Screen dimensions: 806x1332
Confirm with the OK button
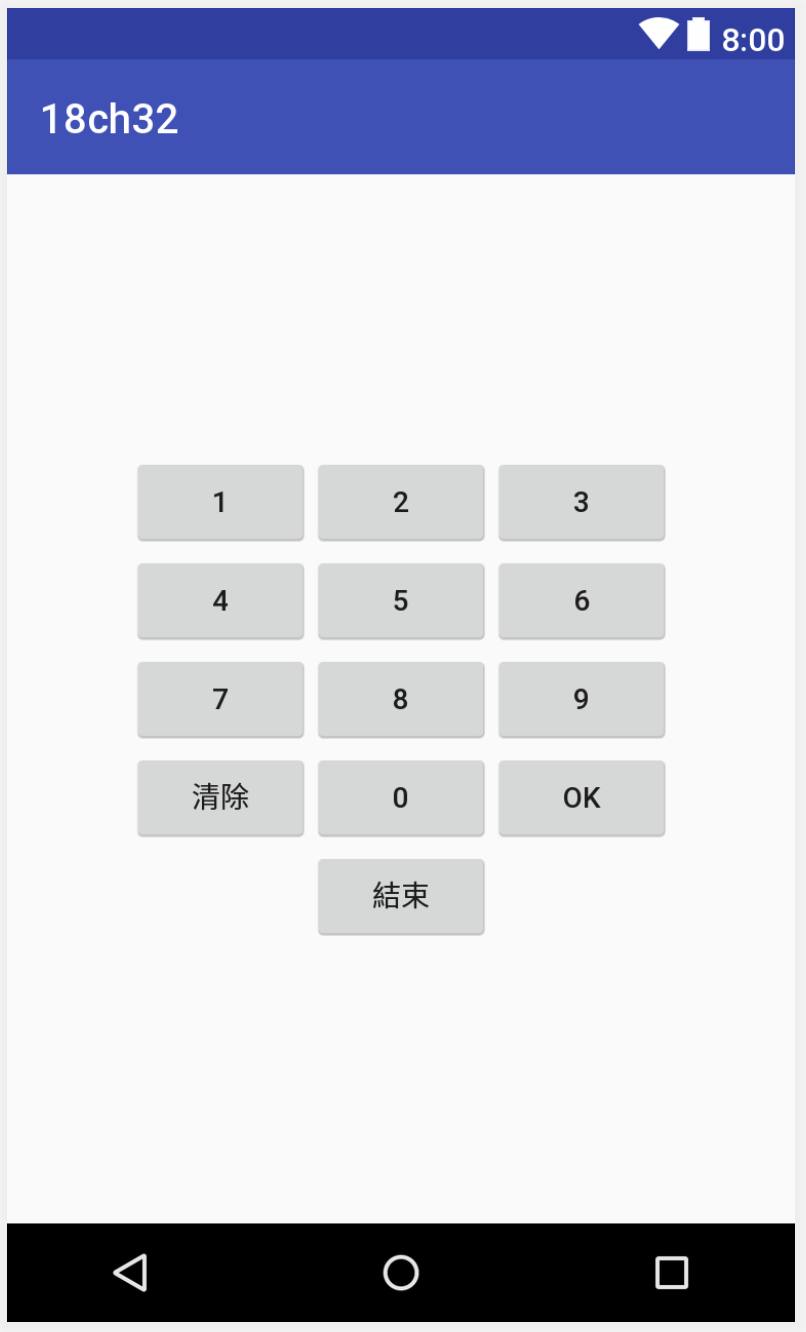coord(581,798)
